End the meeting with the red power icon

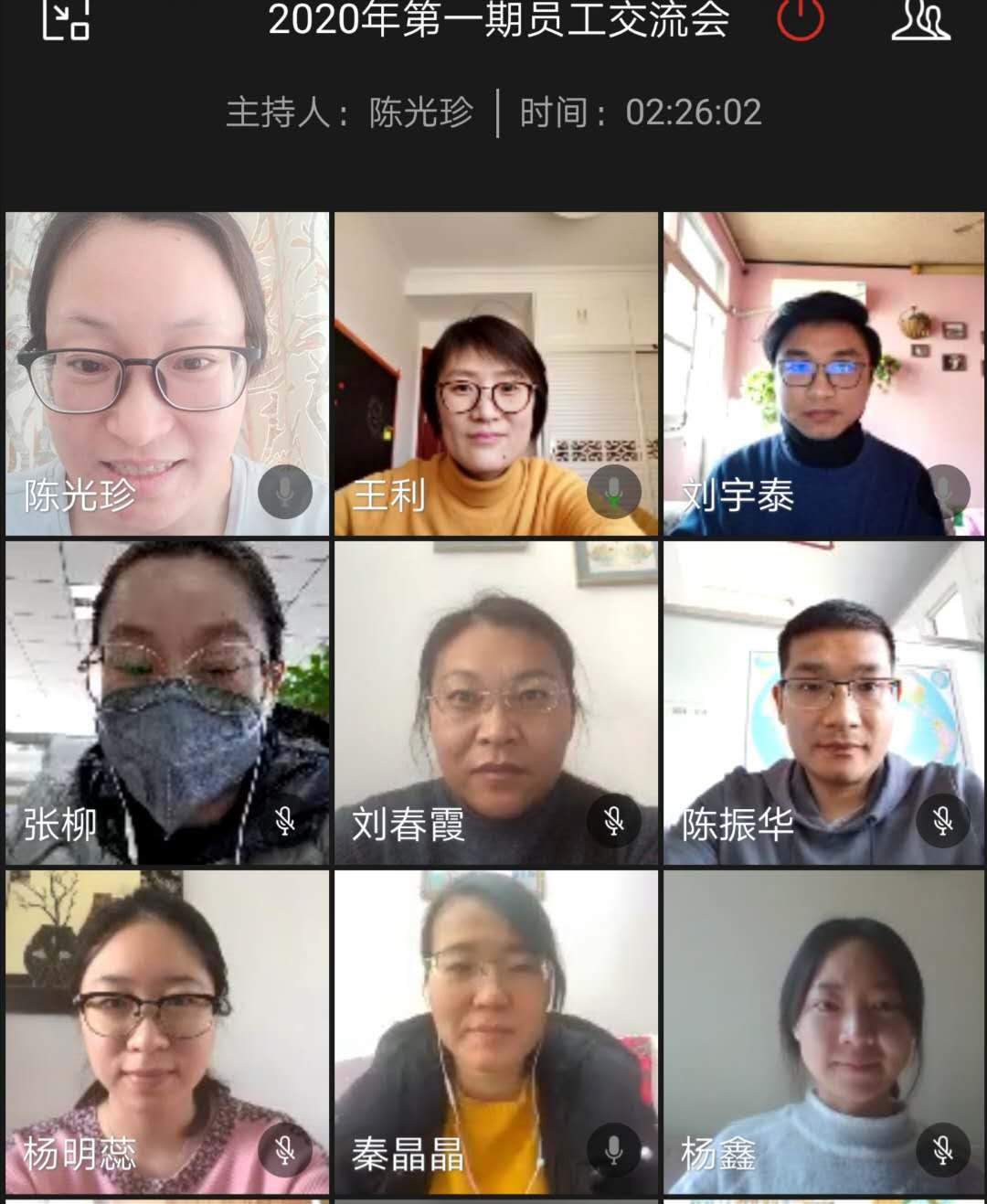pos(800,19)
